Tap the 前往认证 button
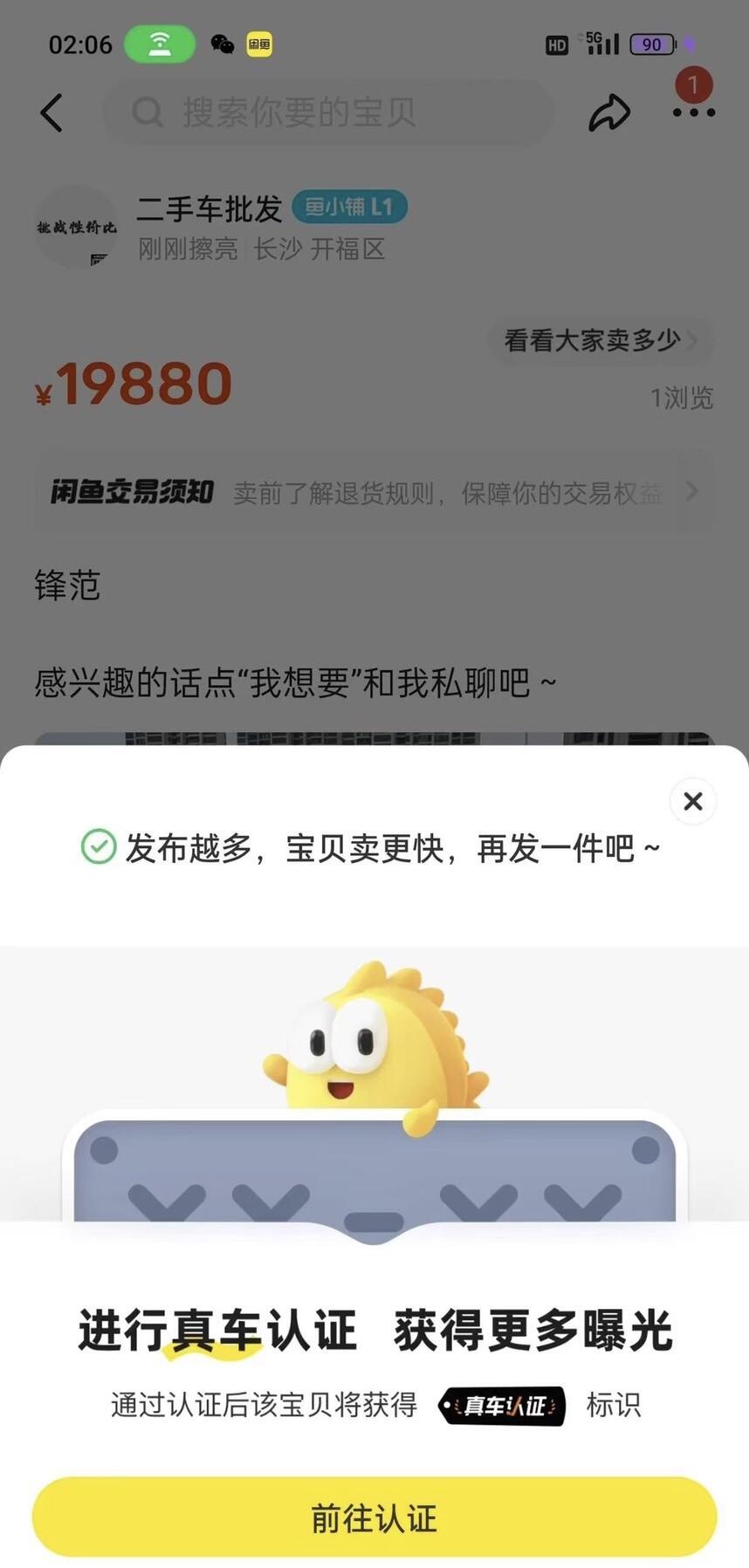 pos(374,1517)
